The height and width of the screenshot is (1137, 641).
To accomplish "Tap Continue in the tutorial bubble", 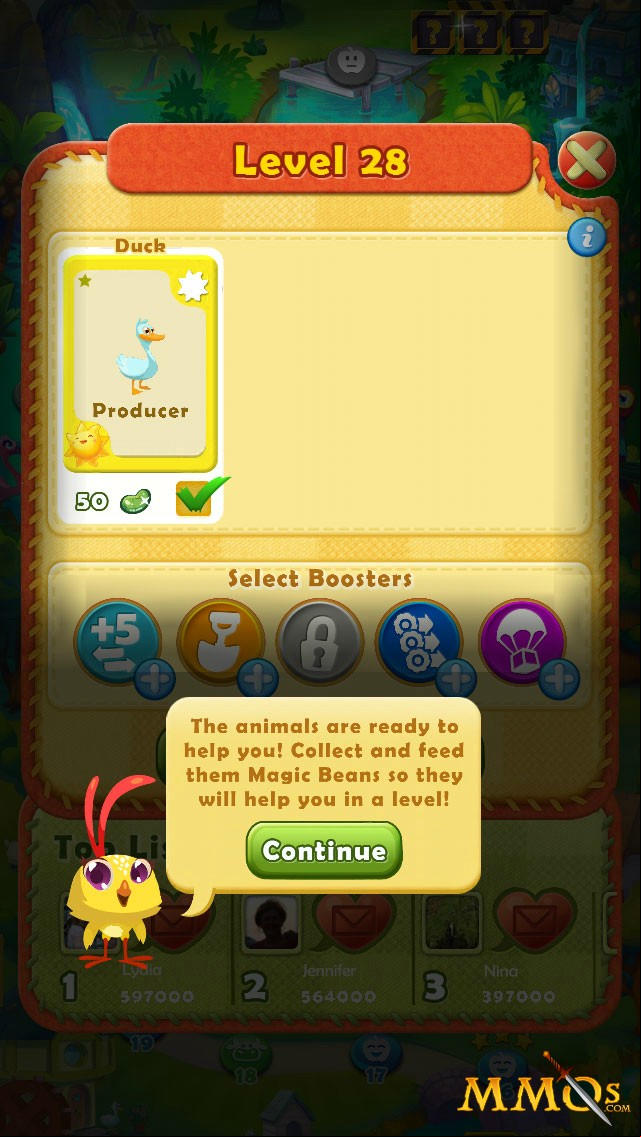I will (x=324, y=850).
